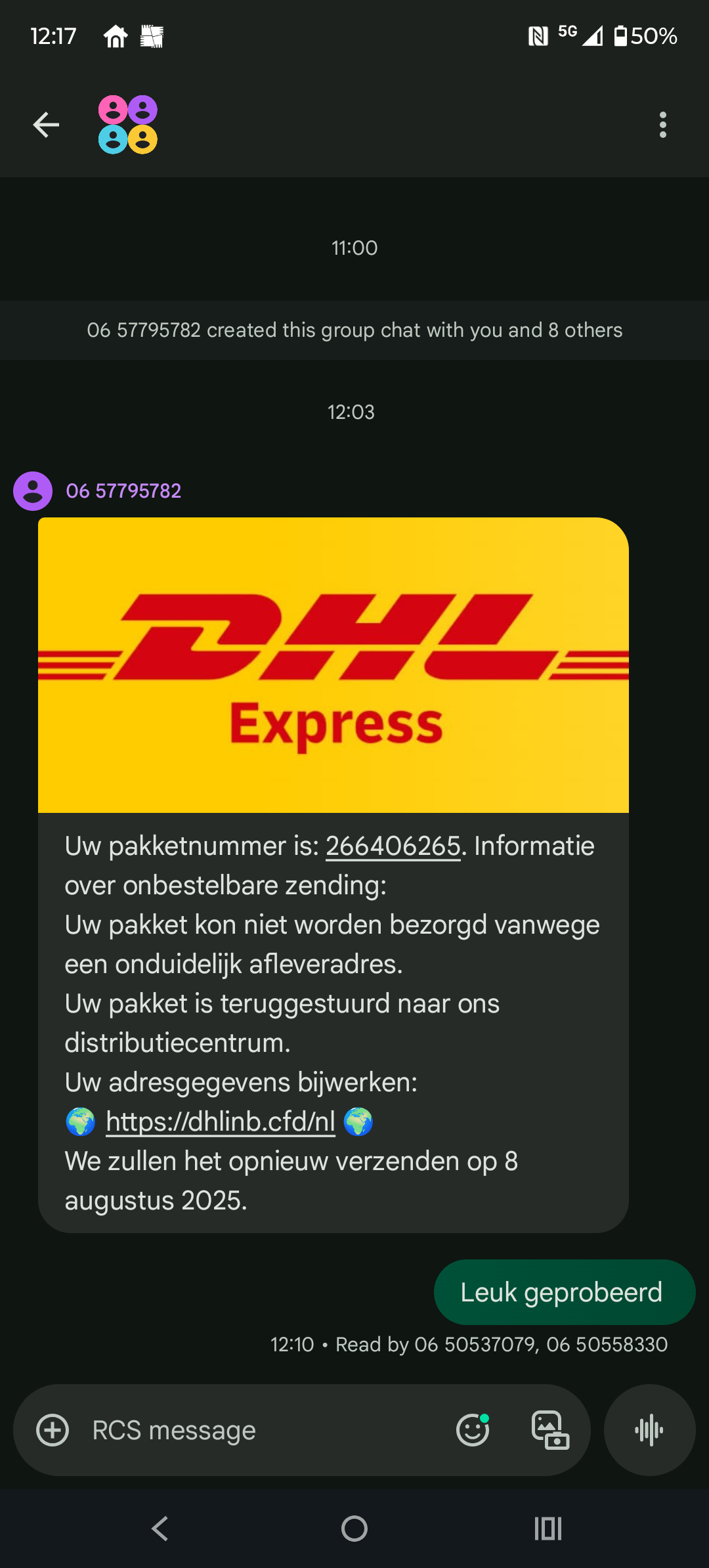Viewport: 709px width, 1568px height.
Task: Open the system recent apps view
Action: [x=548, y=1529]
